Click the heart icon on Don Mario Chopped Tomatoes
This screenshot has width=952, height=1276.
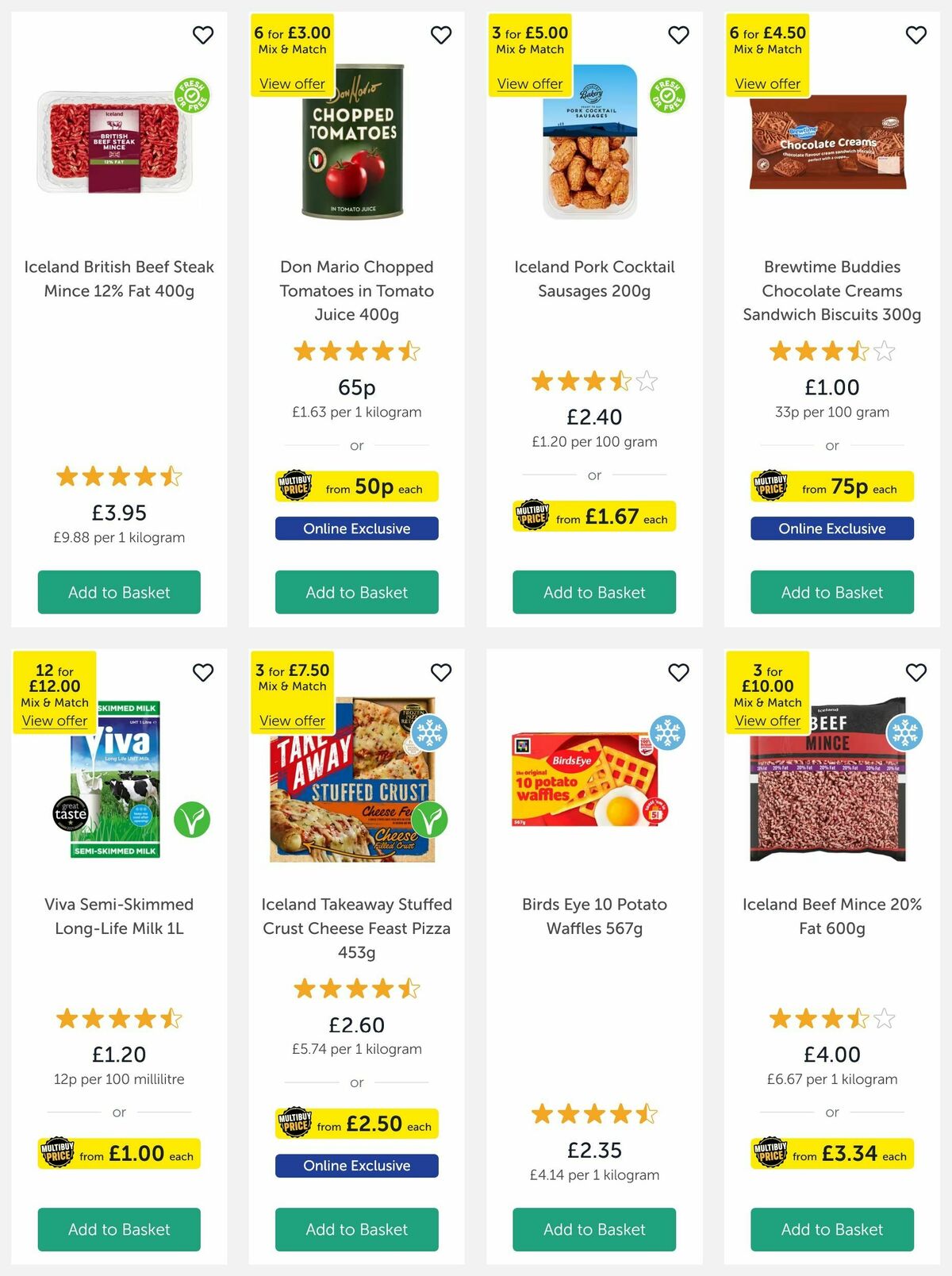pyautogui.click(x=441, y=35)
